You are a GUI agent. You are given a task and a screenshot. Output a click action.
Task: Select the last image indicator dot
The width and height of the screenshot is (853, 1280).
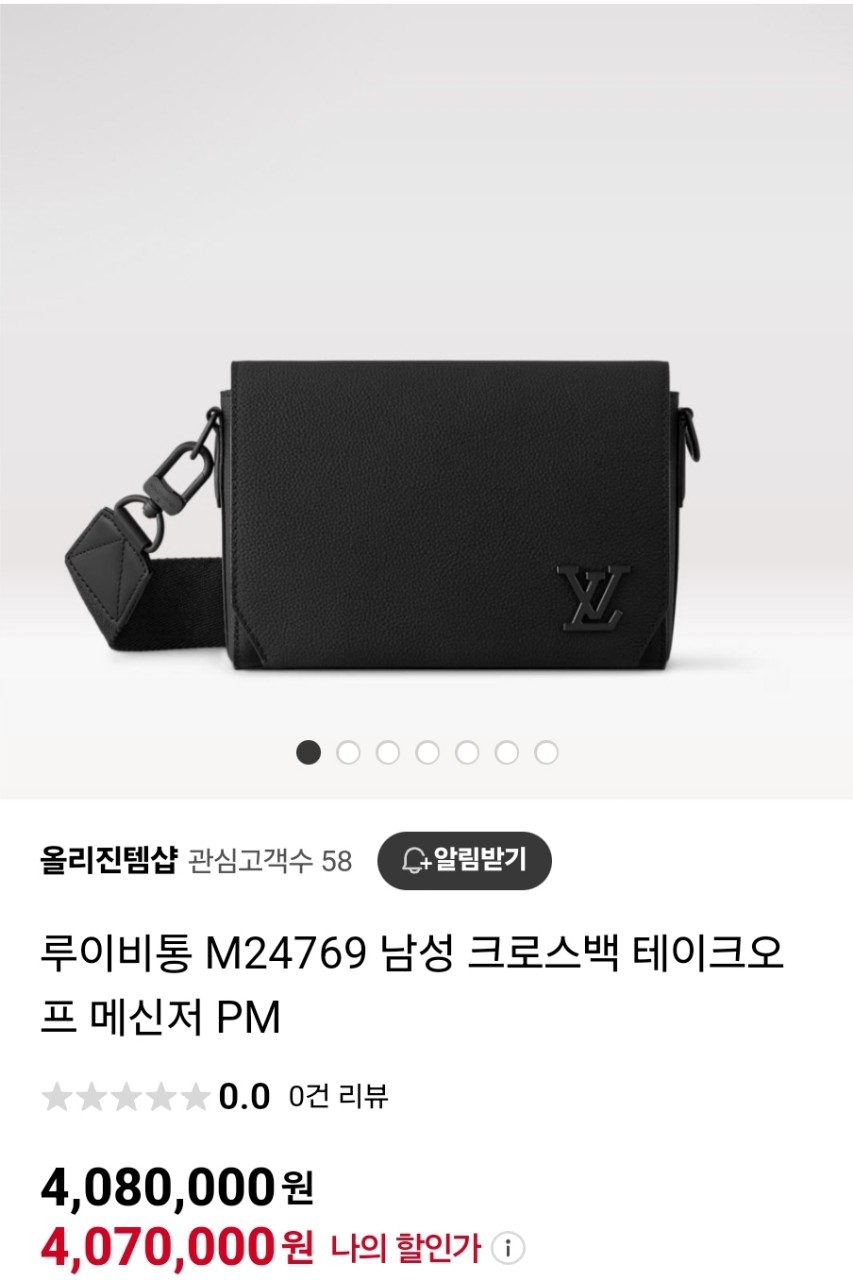[546, 753]
